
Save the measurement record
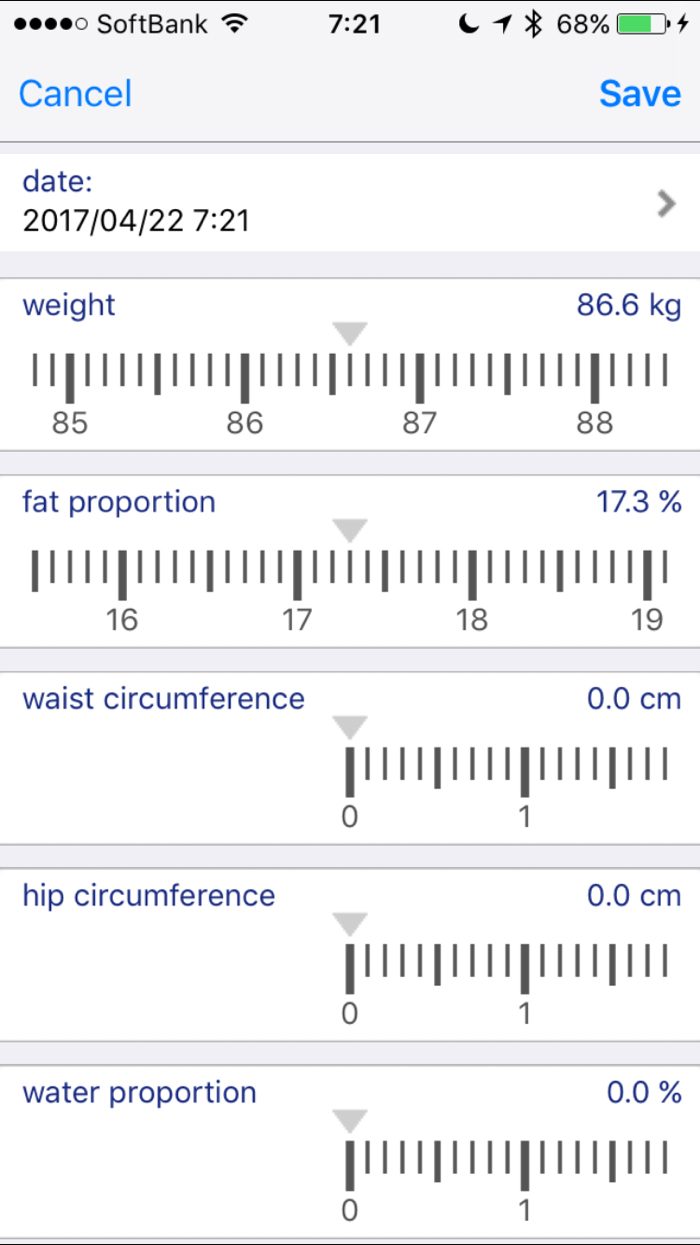click(x=640, y=94)
